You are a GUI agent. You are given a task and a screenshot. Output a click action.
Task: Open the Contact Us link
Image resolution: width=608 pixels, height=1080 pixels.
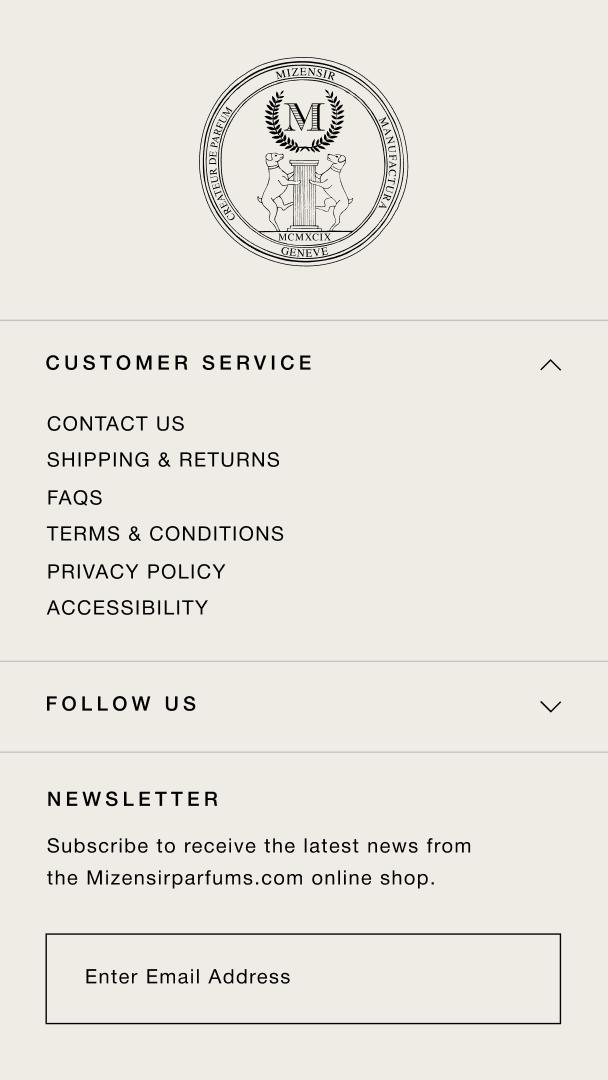click(x=116, y=424)
